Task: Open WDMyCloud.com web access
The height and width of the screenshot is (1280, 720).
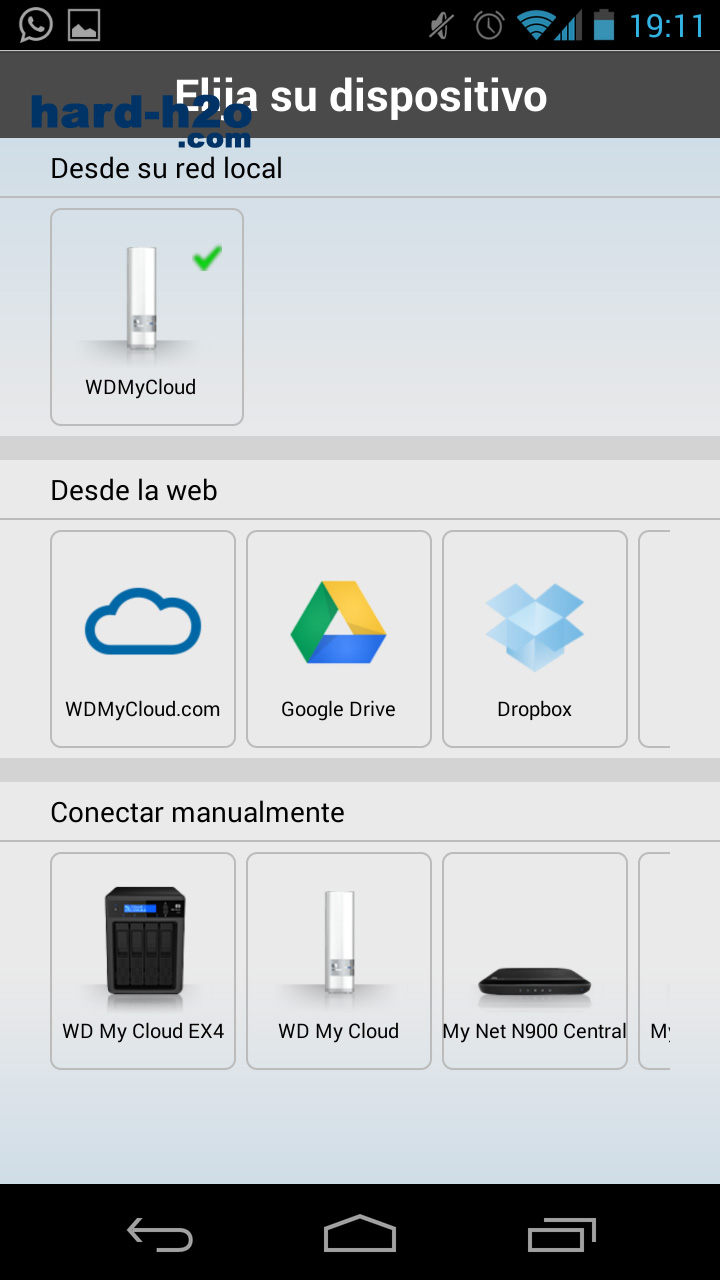Action: 143,639
